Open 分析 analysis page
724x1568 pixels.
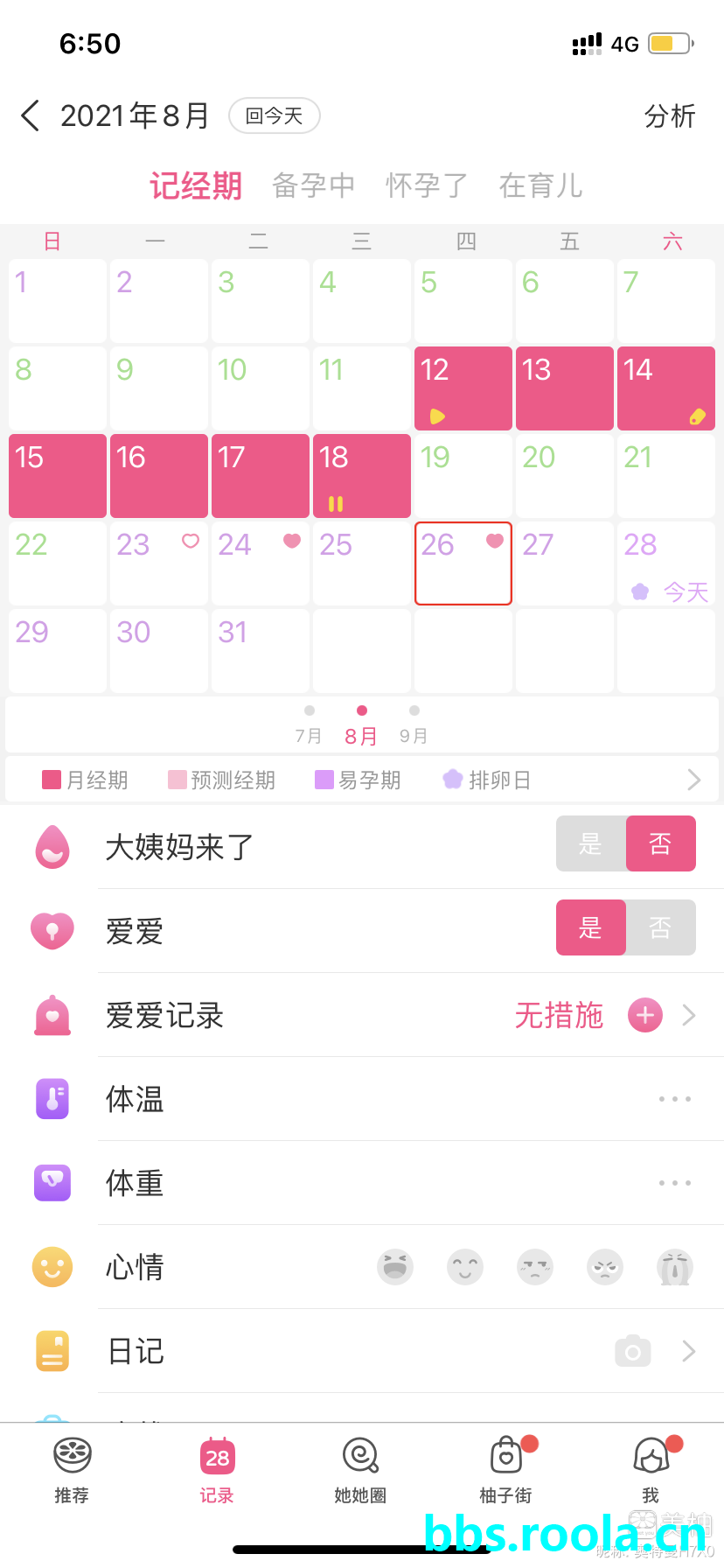tap(669, 115)
